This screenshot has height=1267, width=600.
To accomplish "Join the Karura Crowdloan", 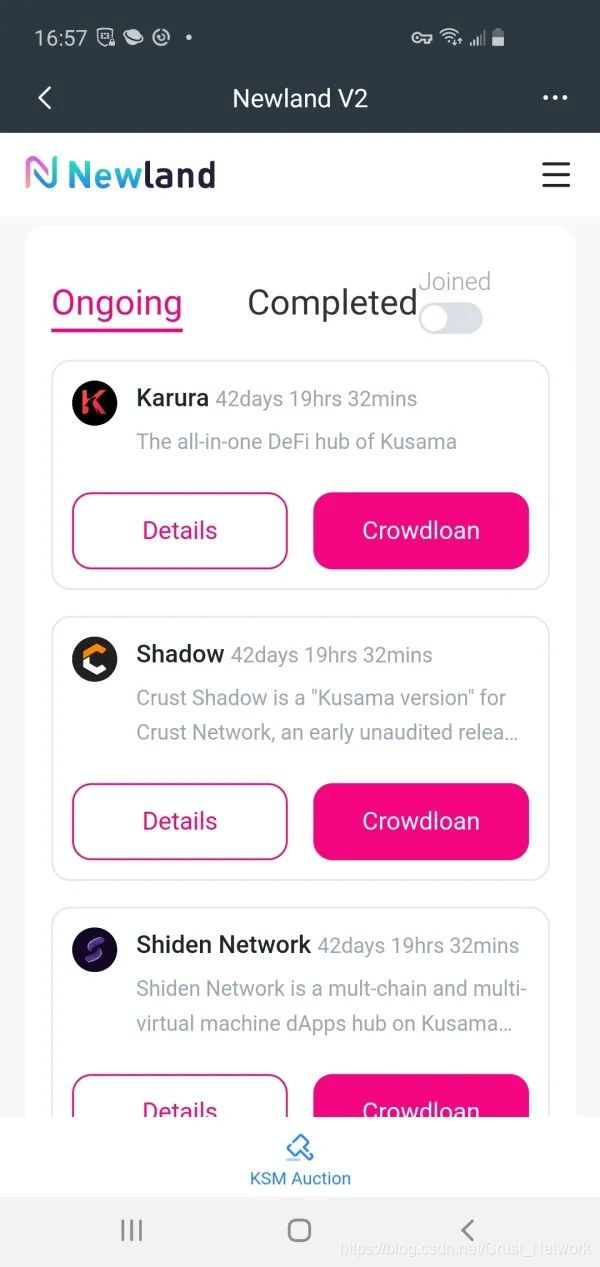I will click(420, 531).
